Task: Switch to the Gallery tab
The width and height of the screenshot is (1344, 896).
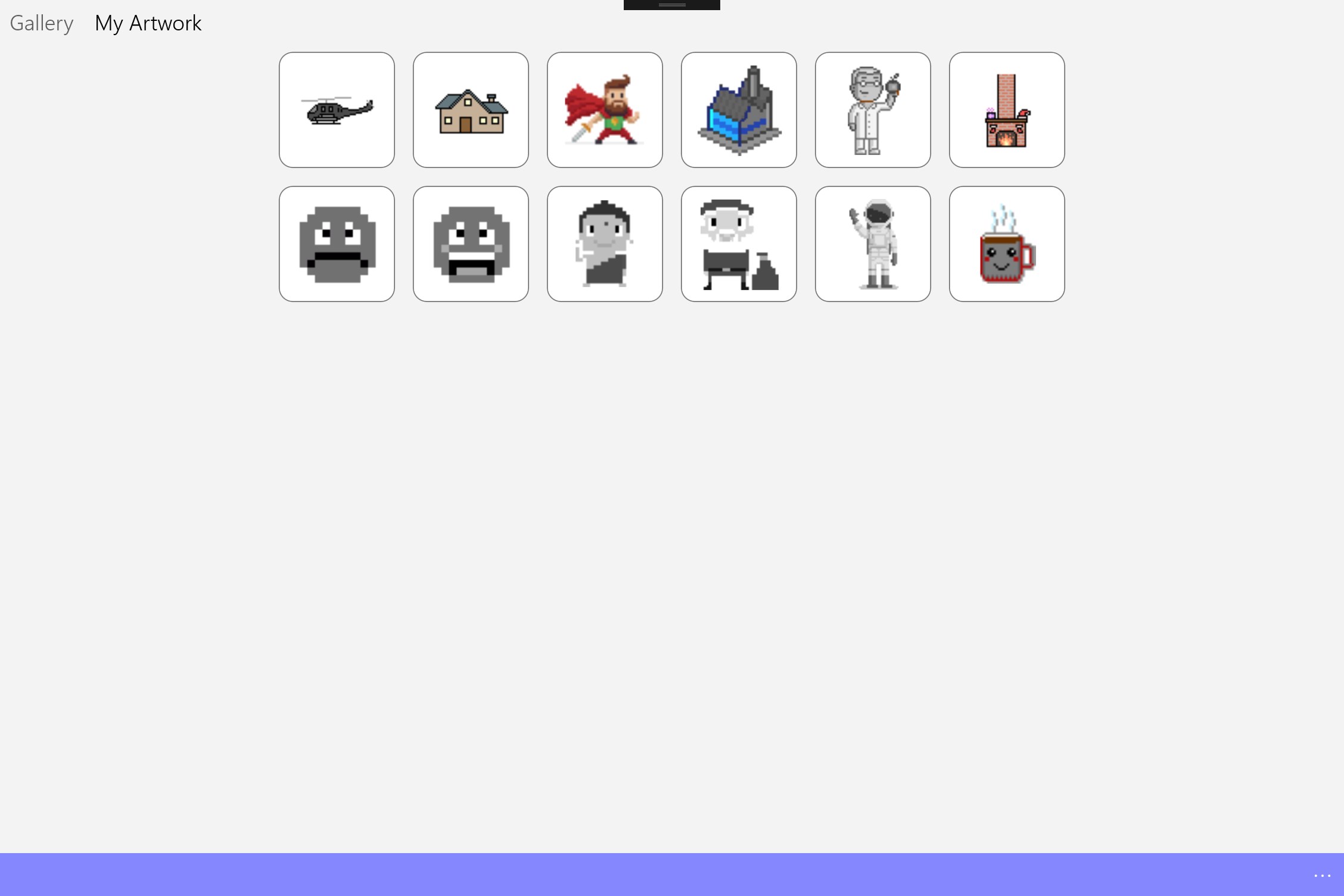Action: 42,23
